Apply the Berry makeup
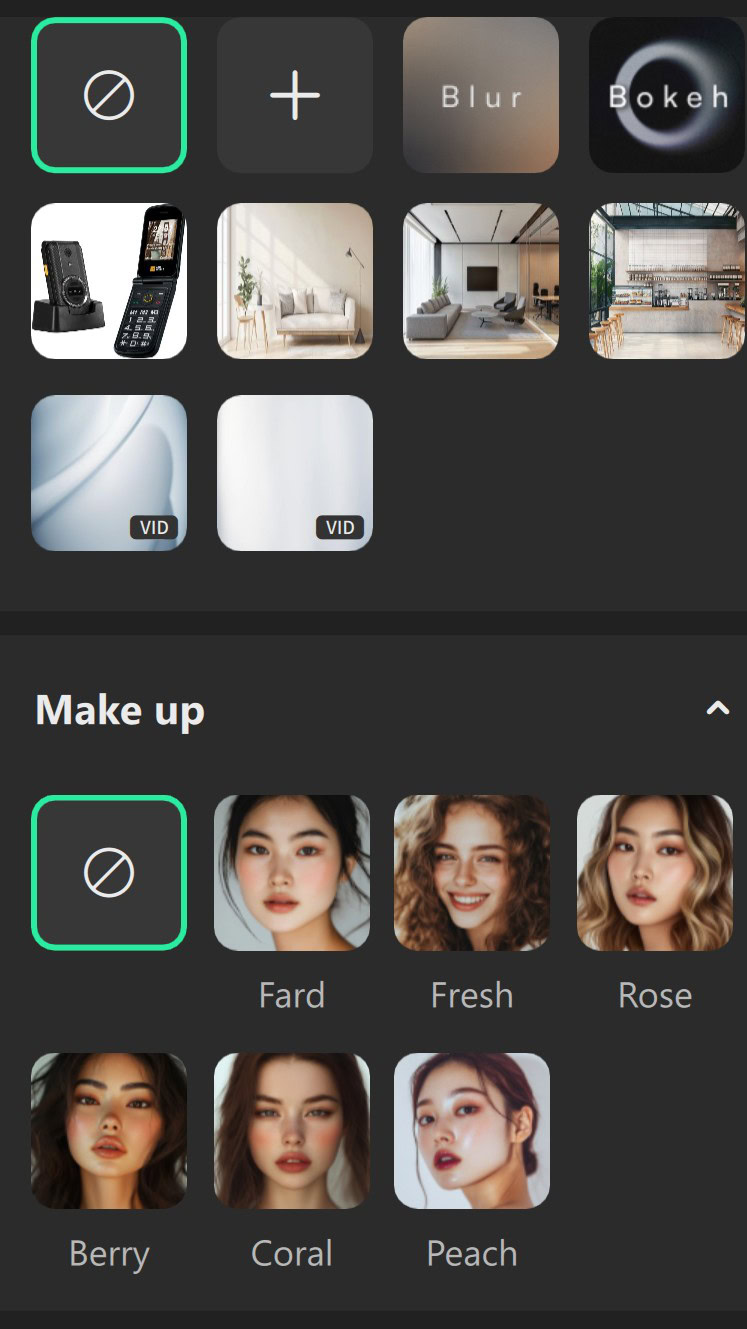The image size is (747, 1329). click(x=109, y=1131)
